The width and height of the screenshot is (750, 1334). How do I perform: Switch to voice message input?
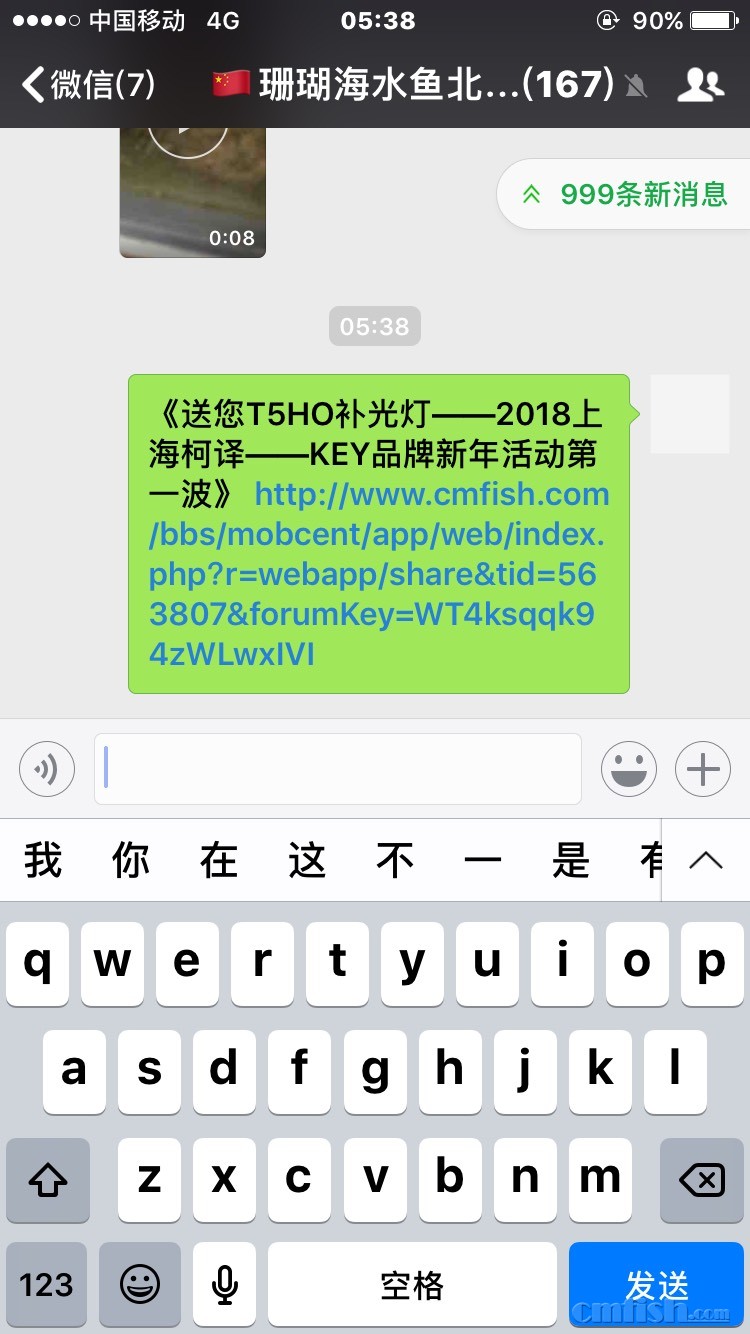click(47, 769)
